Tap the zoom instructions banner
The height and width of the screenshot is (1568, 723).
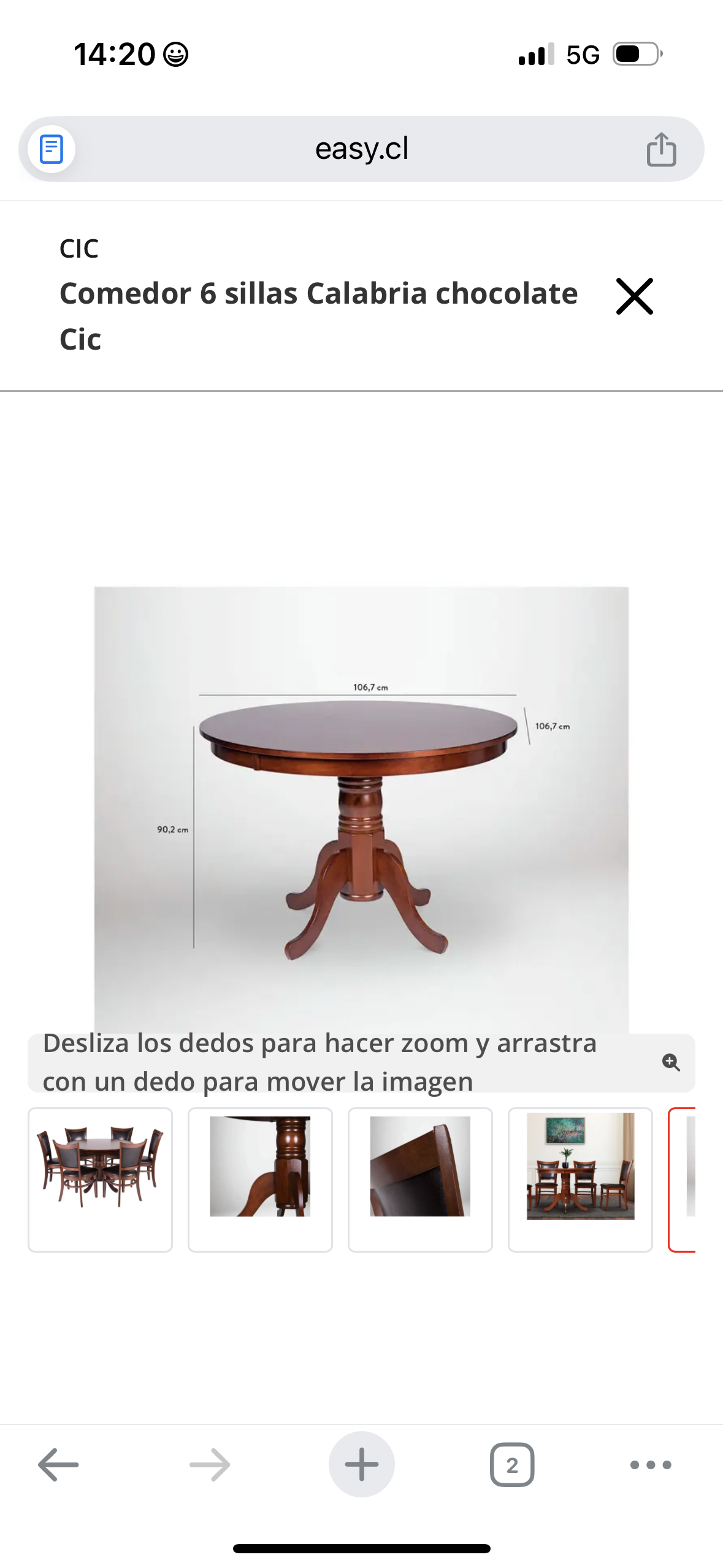click(x=319, y=1061)
